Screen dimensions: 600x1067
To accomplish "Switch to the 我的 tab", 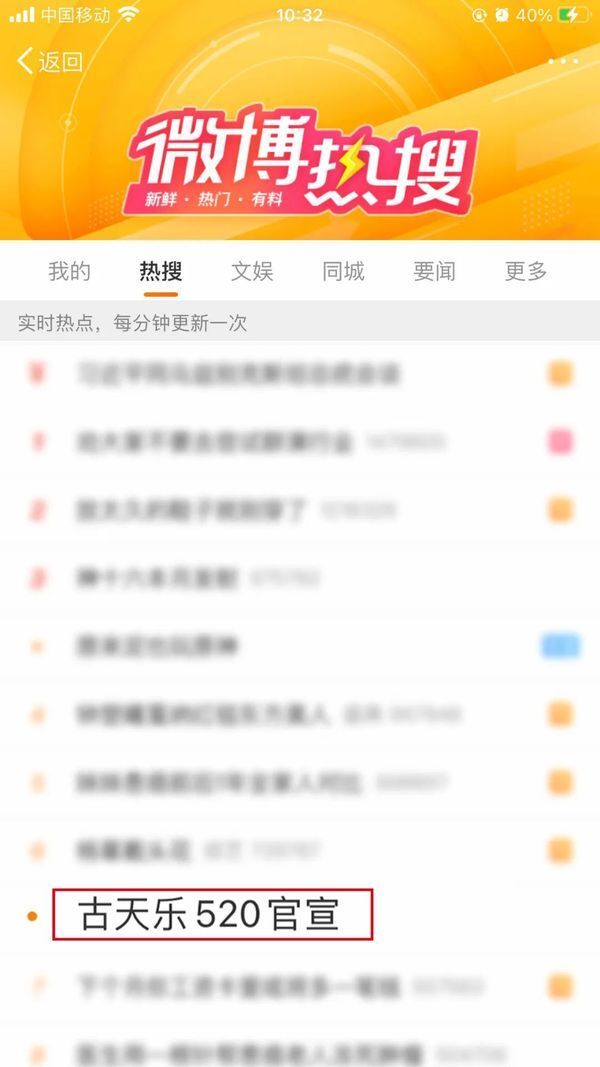I will click(x=69, y=271).
